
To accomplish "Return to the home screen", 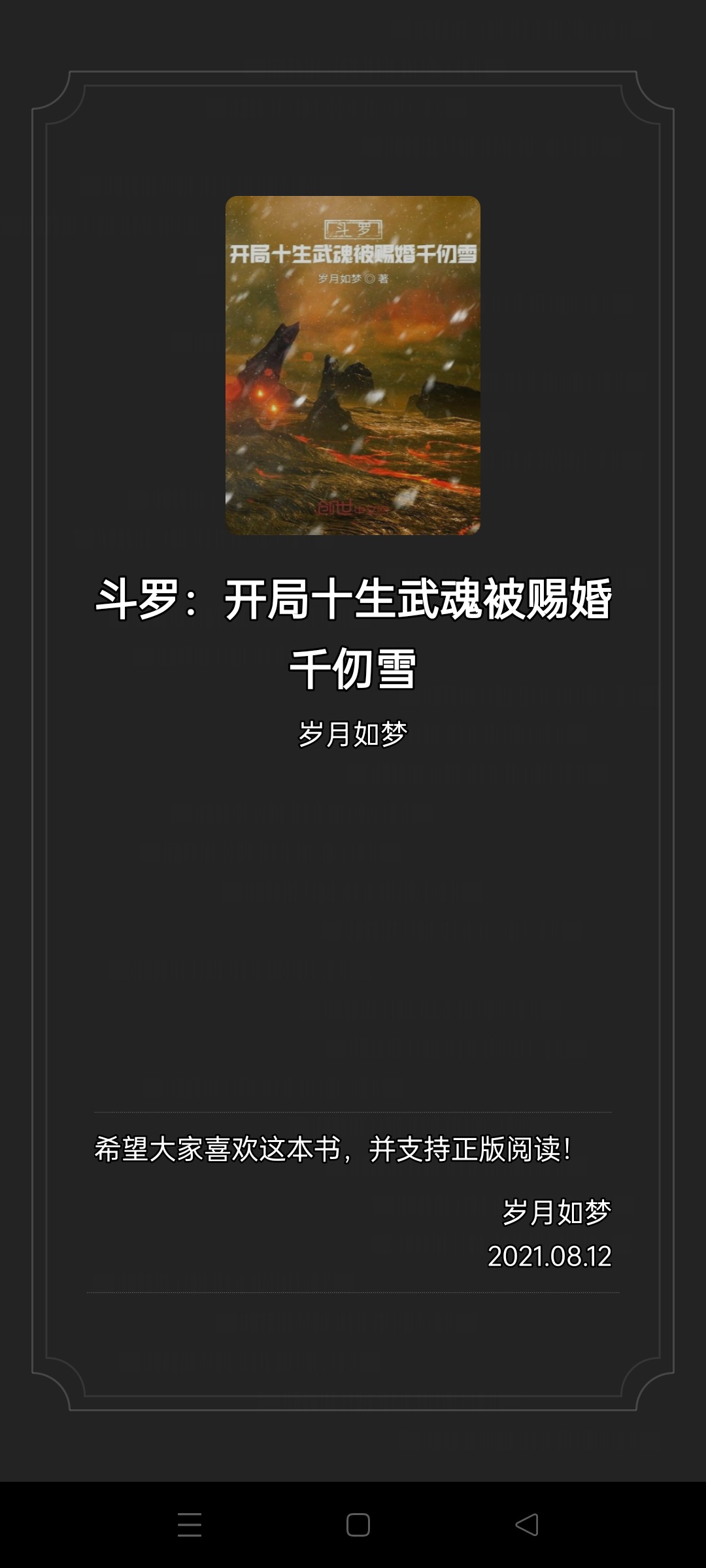I will 358,1525.
